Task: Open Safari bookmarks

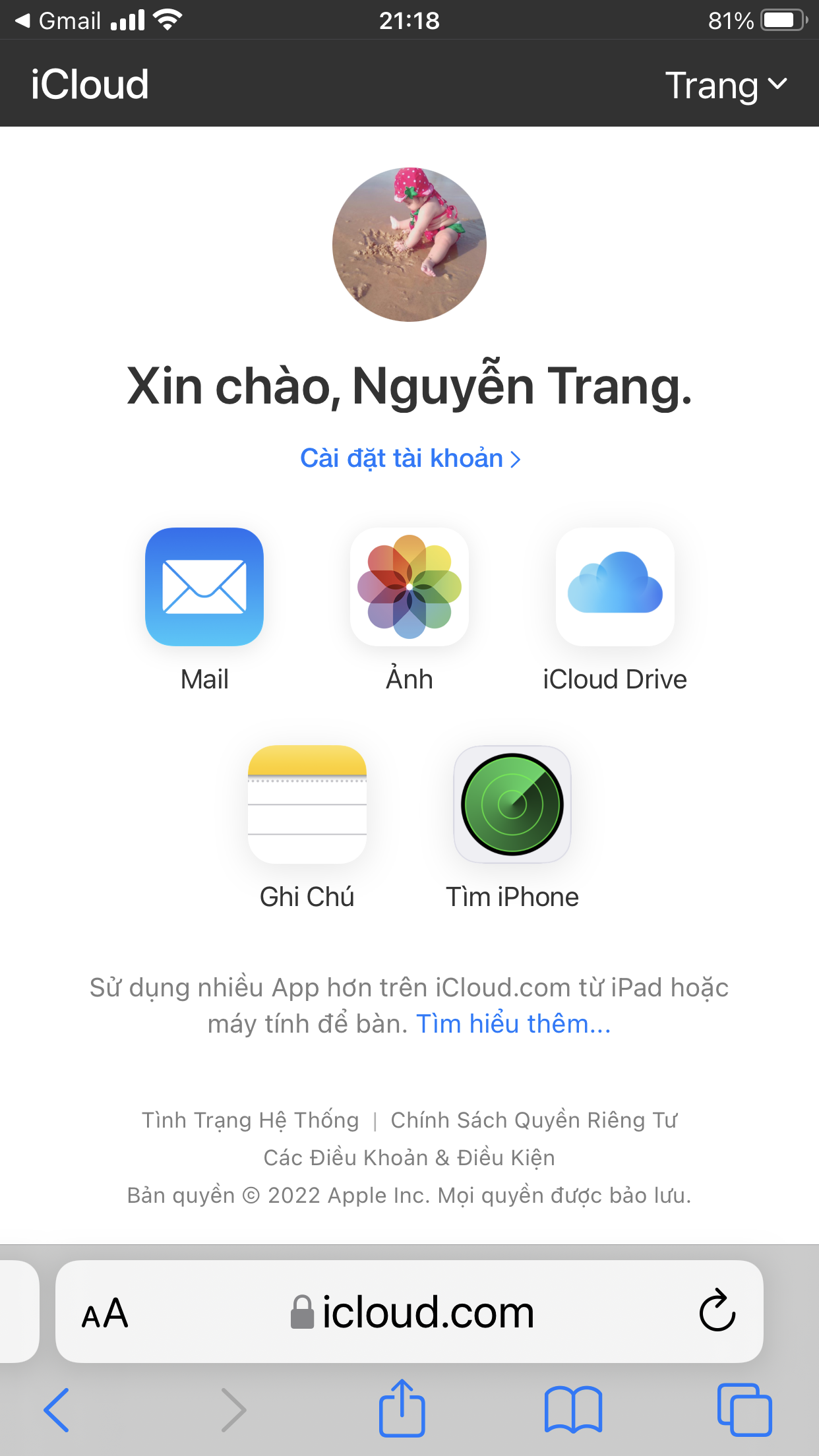Action: (573, 1410)
